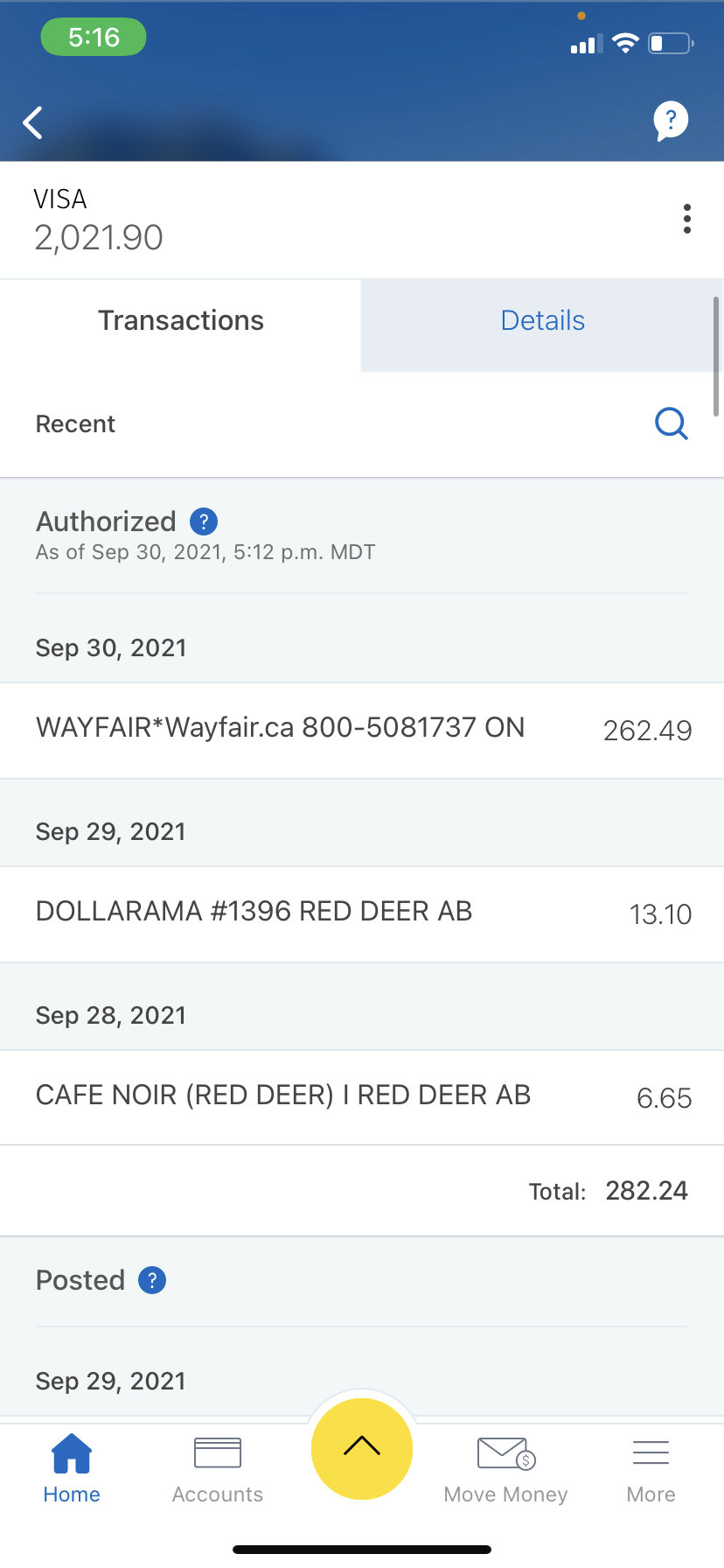Open the WAYFAIR transaction for 262.49

click(362, 731)
